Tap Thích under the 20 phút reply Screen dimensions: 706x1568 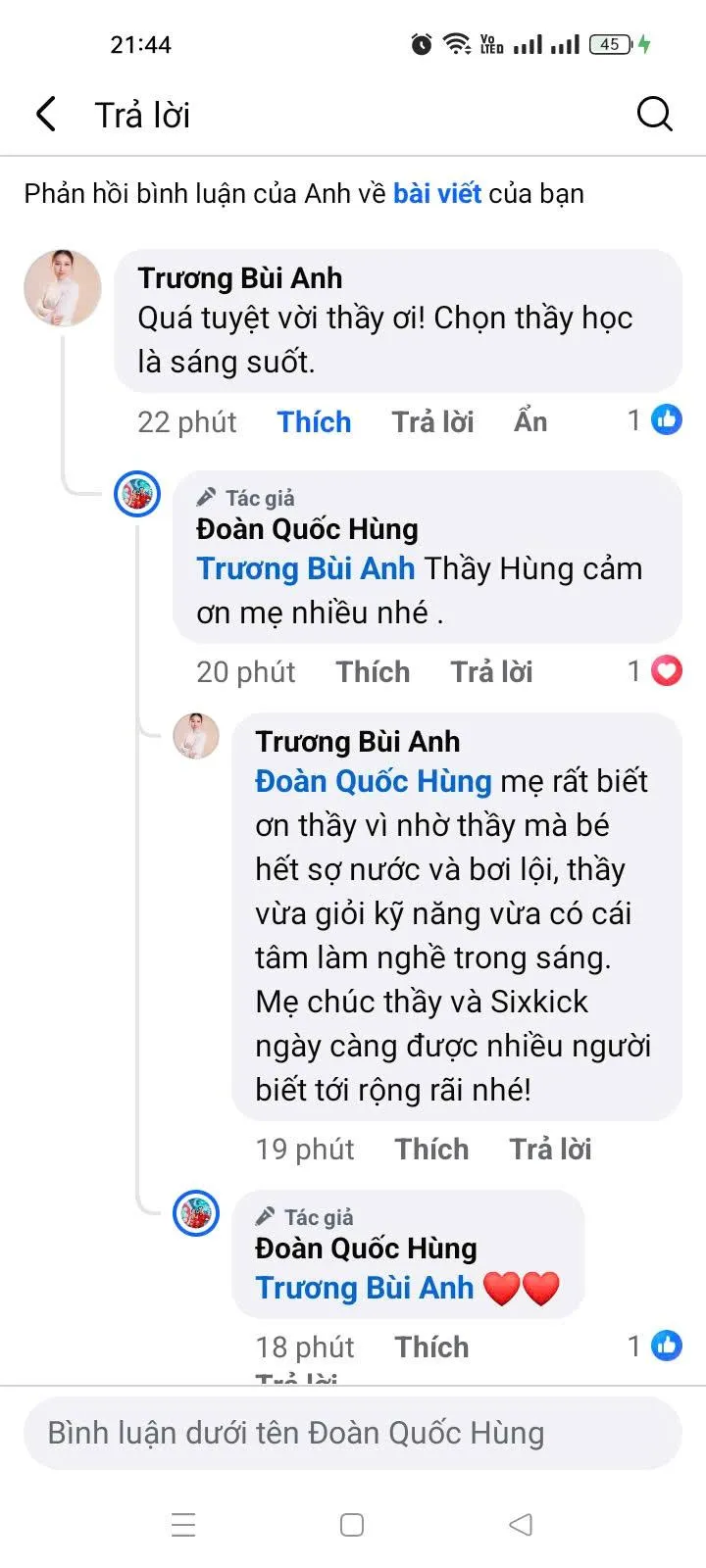pyautogui.click(x=373, y=671)
